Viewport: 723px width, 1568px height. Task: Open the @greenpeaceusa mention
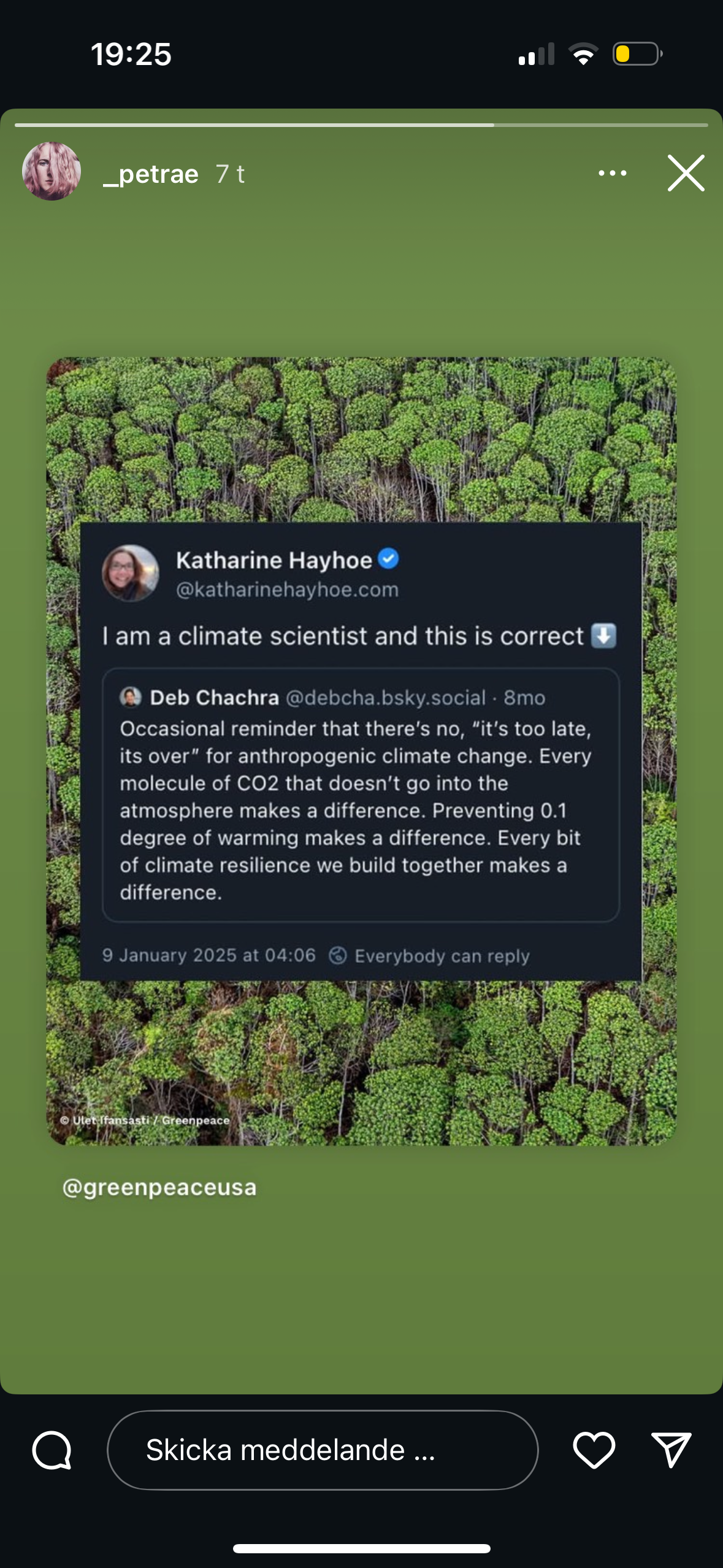159,1187
